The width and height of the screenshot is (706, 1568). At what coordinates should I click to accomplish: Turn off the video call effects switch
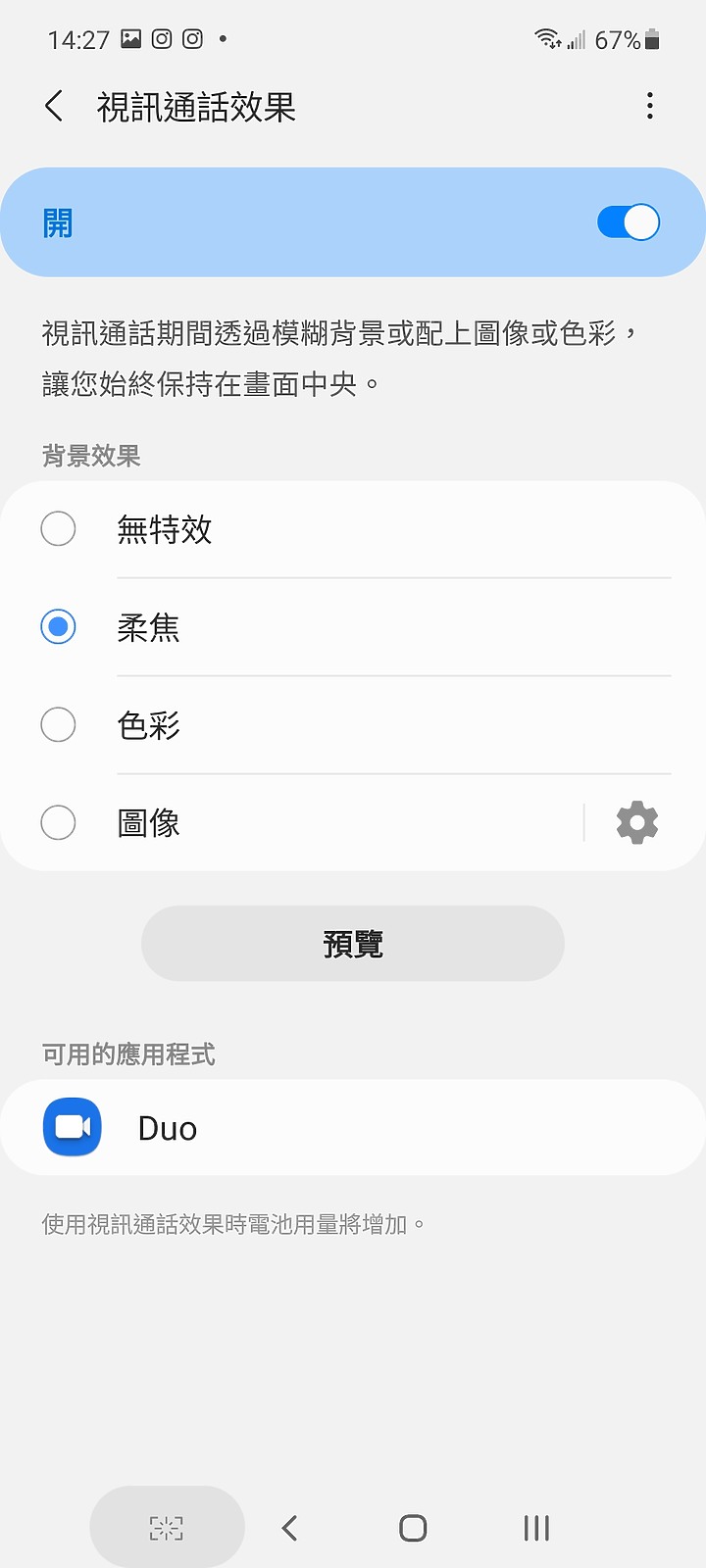[628, 222]
